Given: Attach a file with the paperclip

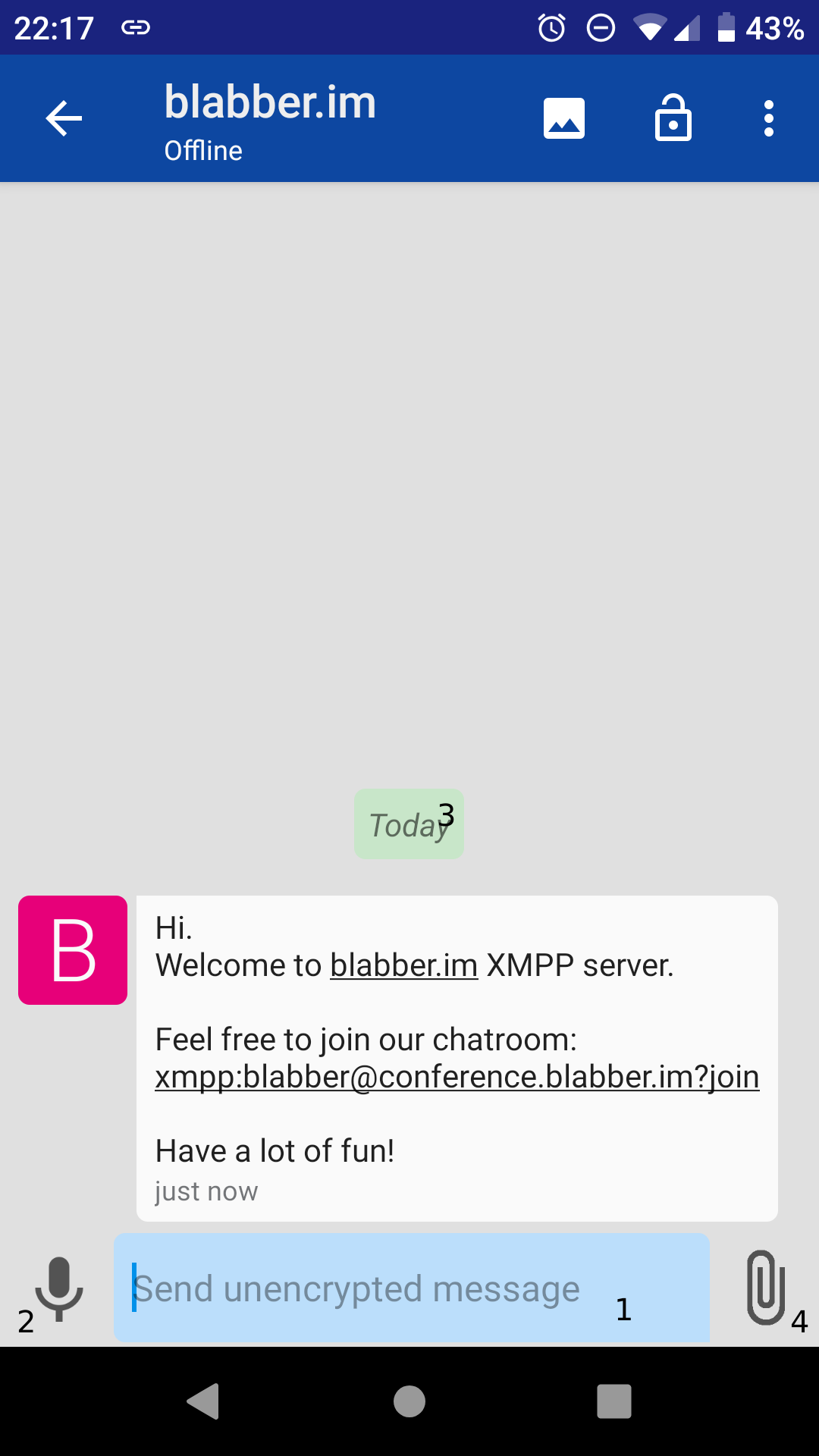Looking at the screenshot, I should click(765, 1287).
